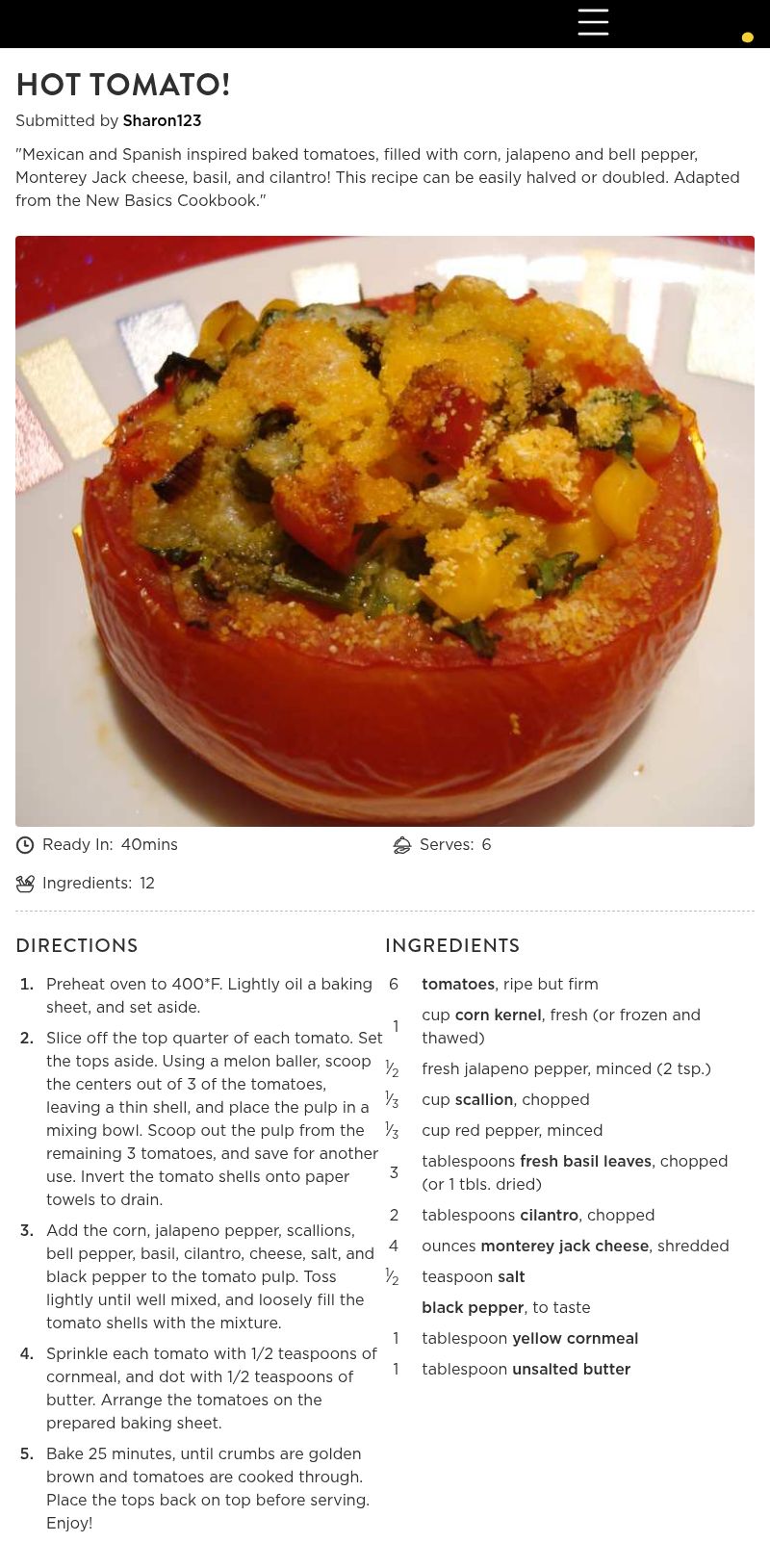
Task: Open the cilantro ingredient link
Action: click(x=549, y=1215)
